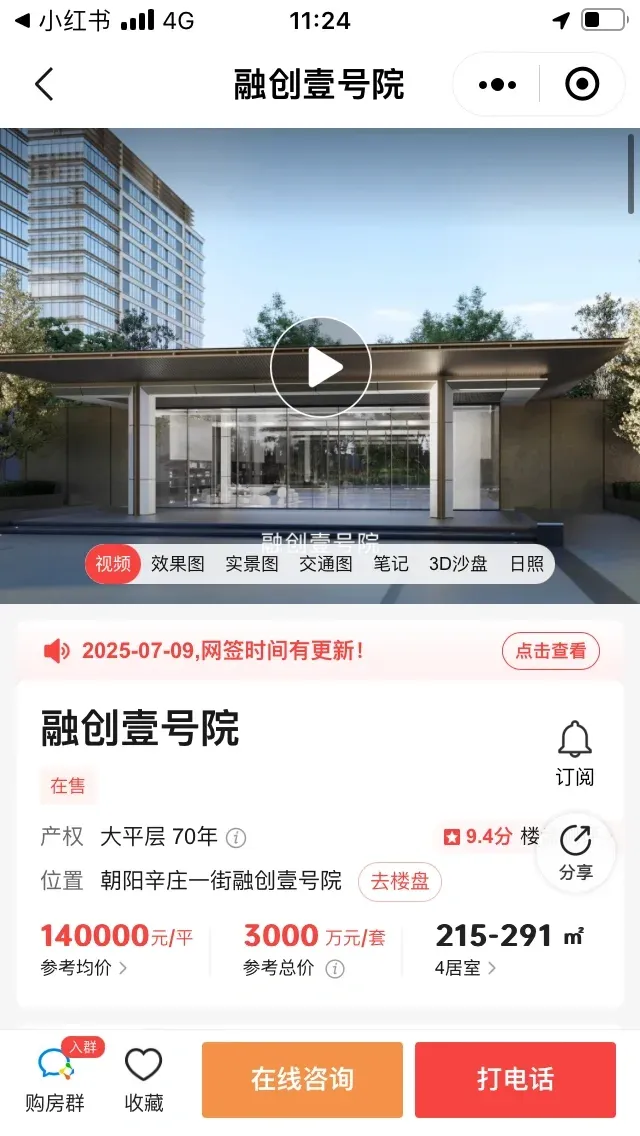This screenshot has height=1136, width=640.
Task: Play the property video
Action: [321, 367]
